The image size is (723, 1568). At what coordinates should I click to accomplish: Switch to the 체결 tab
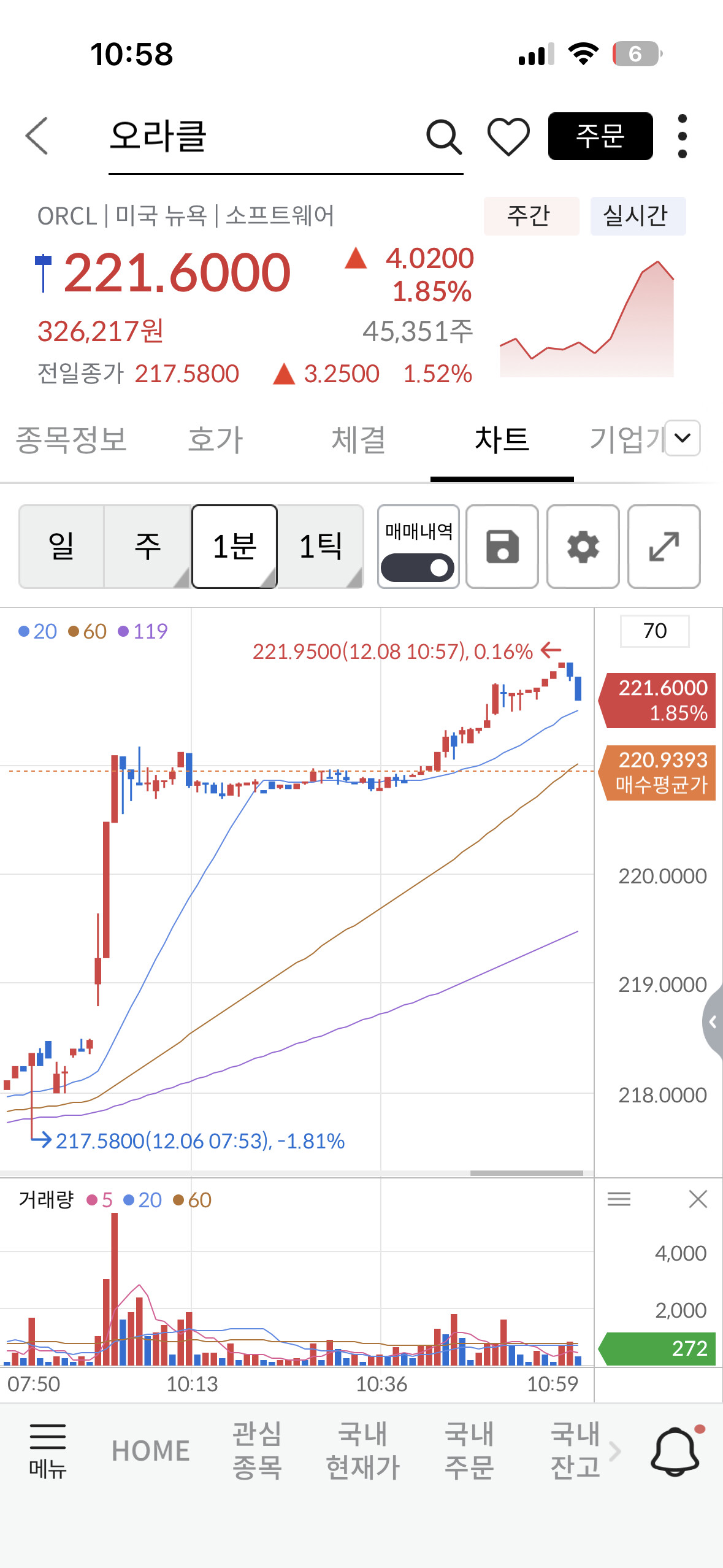coord(359,440)
